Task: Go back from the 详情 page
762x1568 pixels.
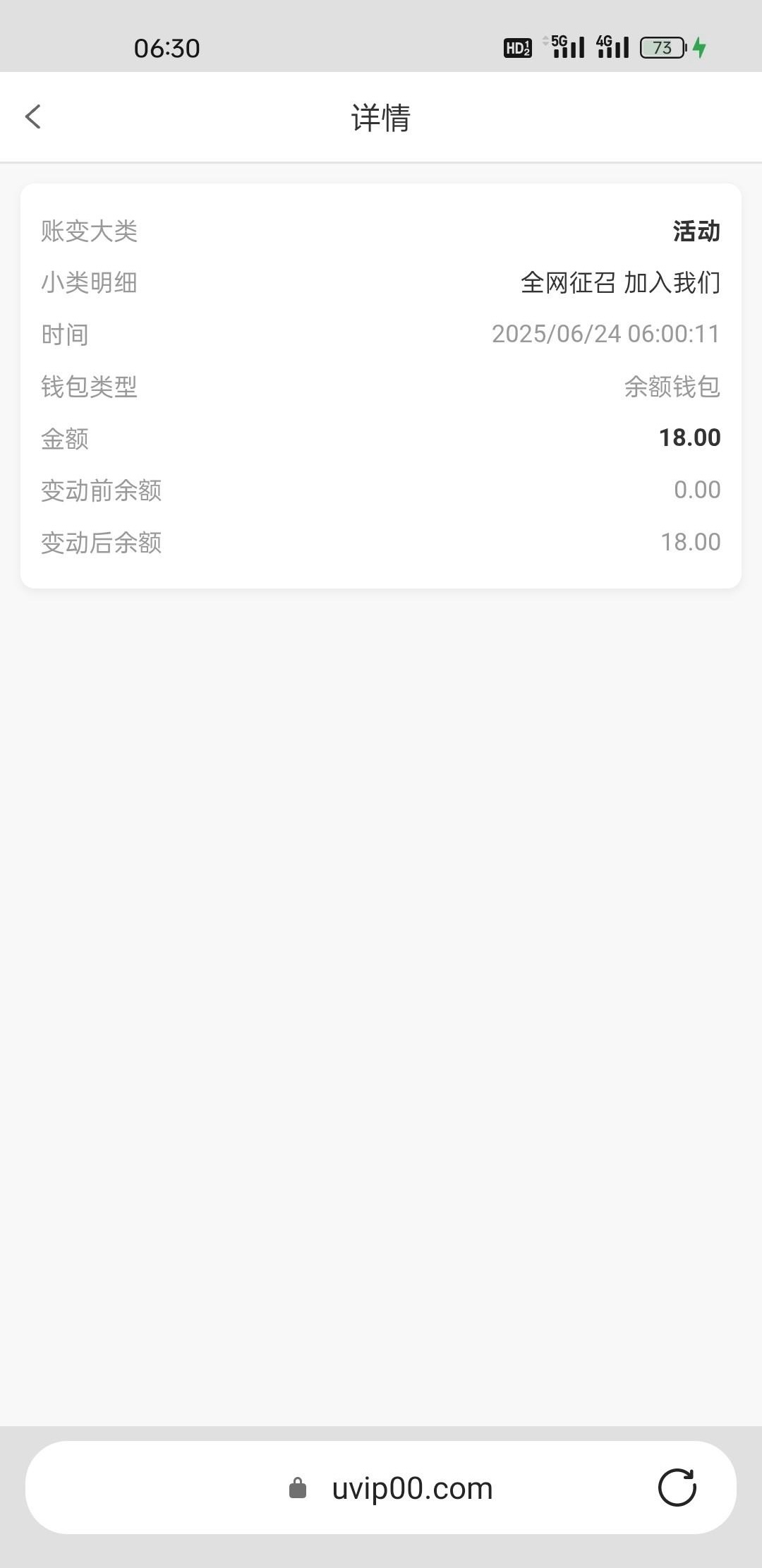Action: 33,117
